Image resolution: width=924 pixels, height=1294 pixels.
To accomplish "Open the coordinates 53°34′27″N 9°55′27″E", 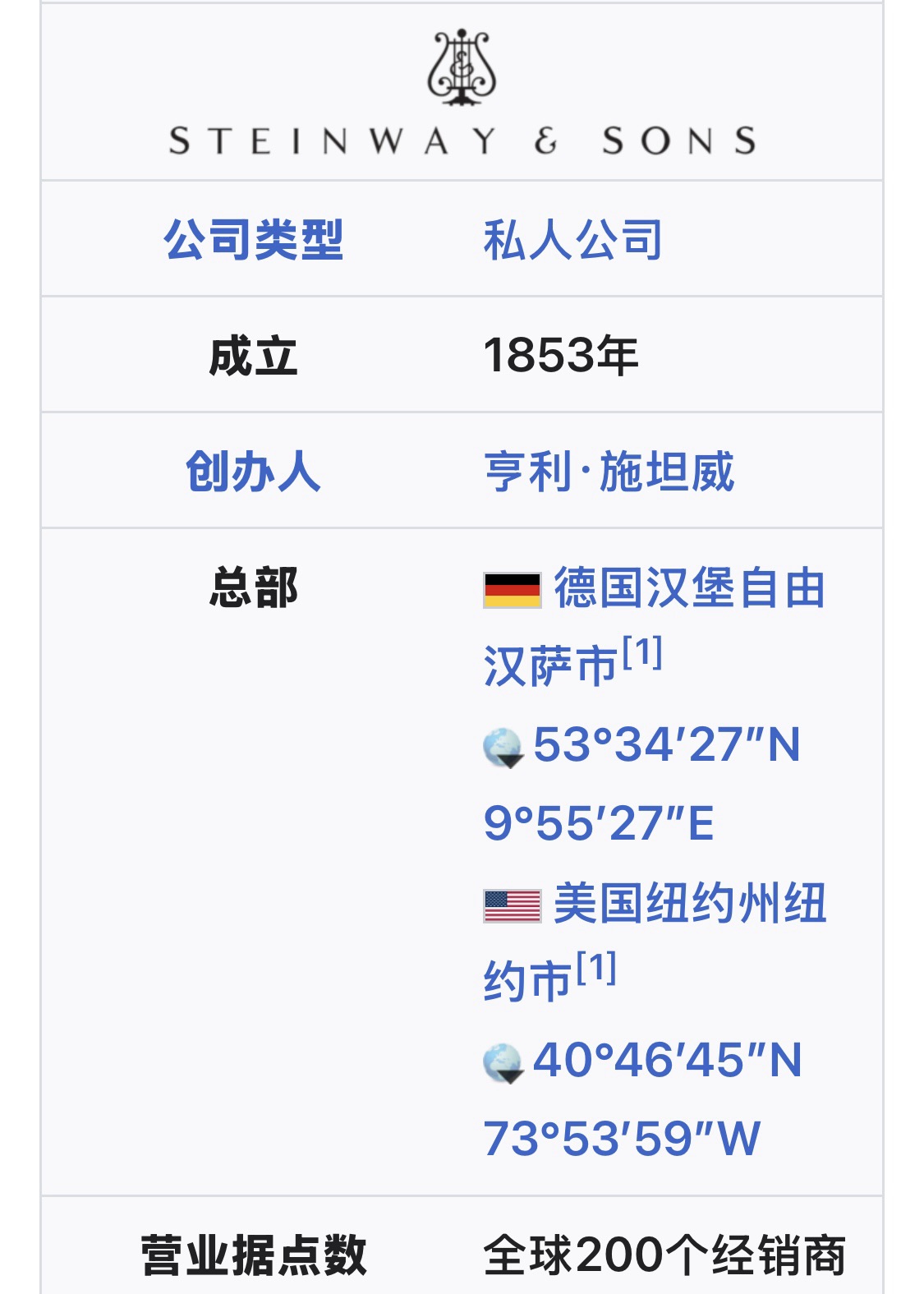I will pyautogui.click(x=666, y=746).
